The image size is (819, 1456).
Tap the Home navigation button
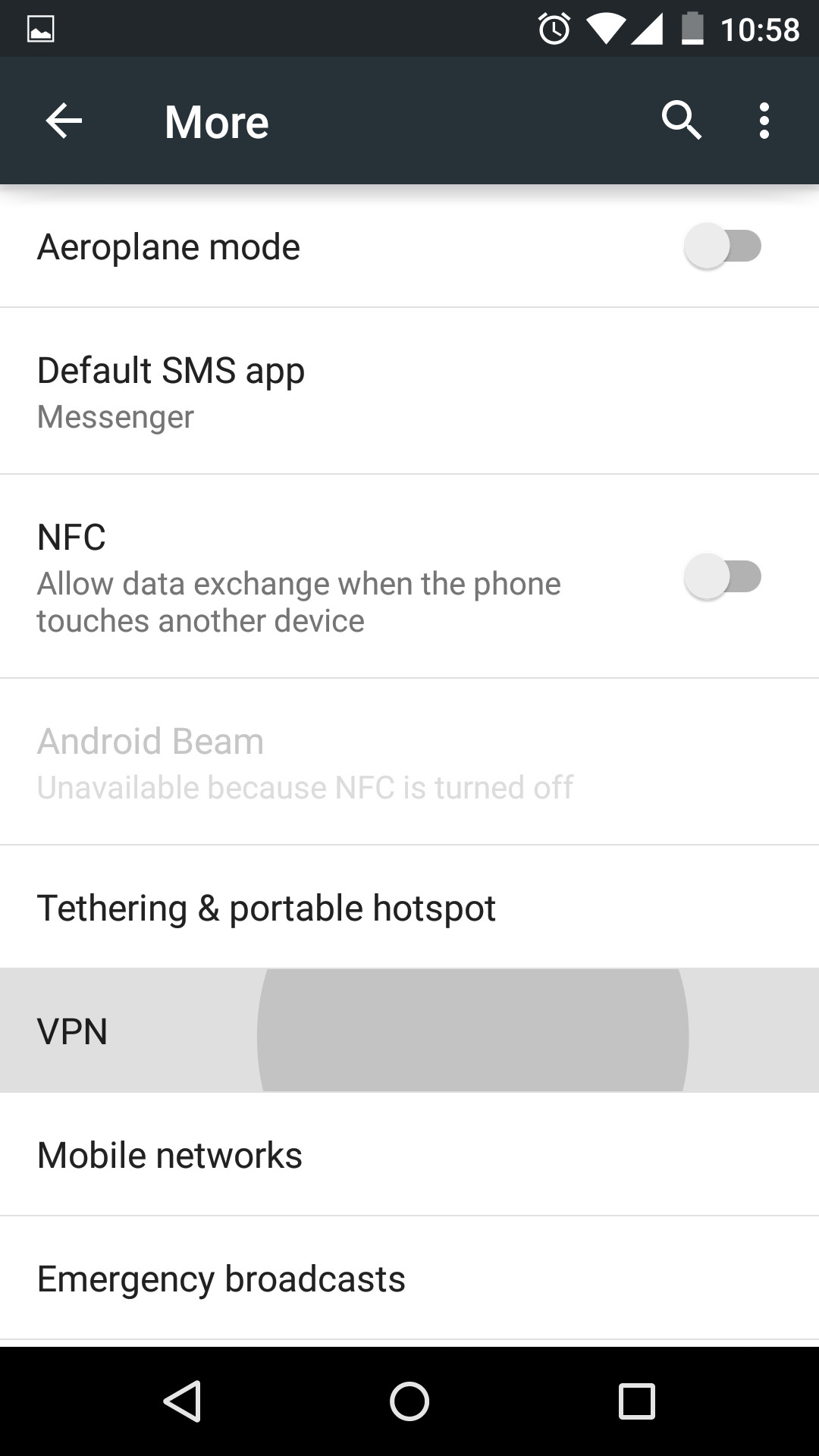click(x=409, y=1399)
